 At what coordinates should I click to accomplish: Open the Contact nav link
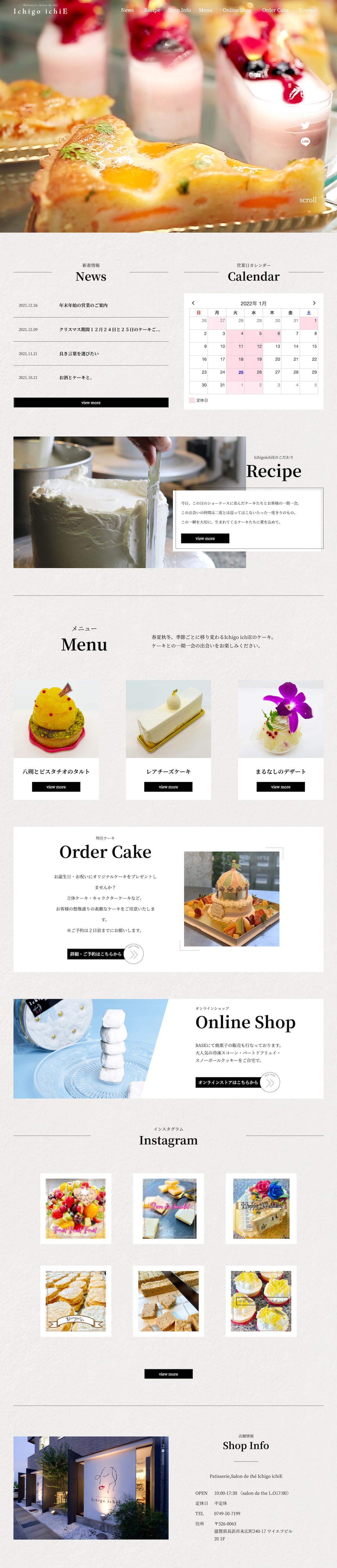(x=308, y=10)
